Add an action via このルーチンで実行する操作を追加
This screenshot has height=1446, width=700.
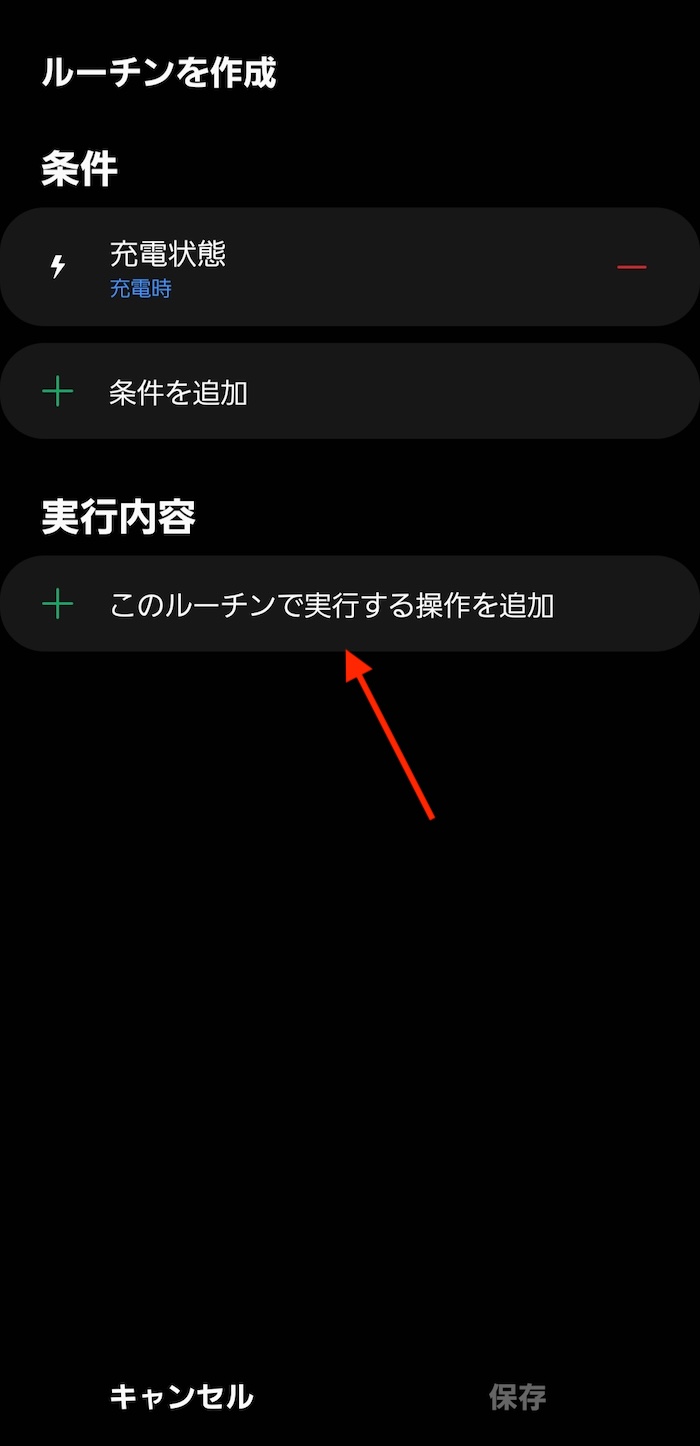331,604
